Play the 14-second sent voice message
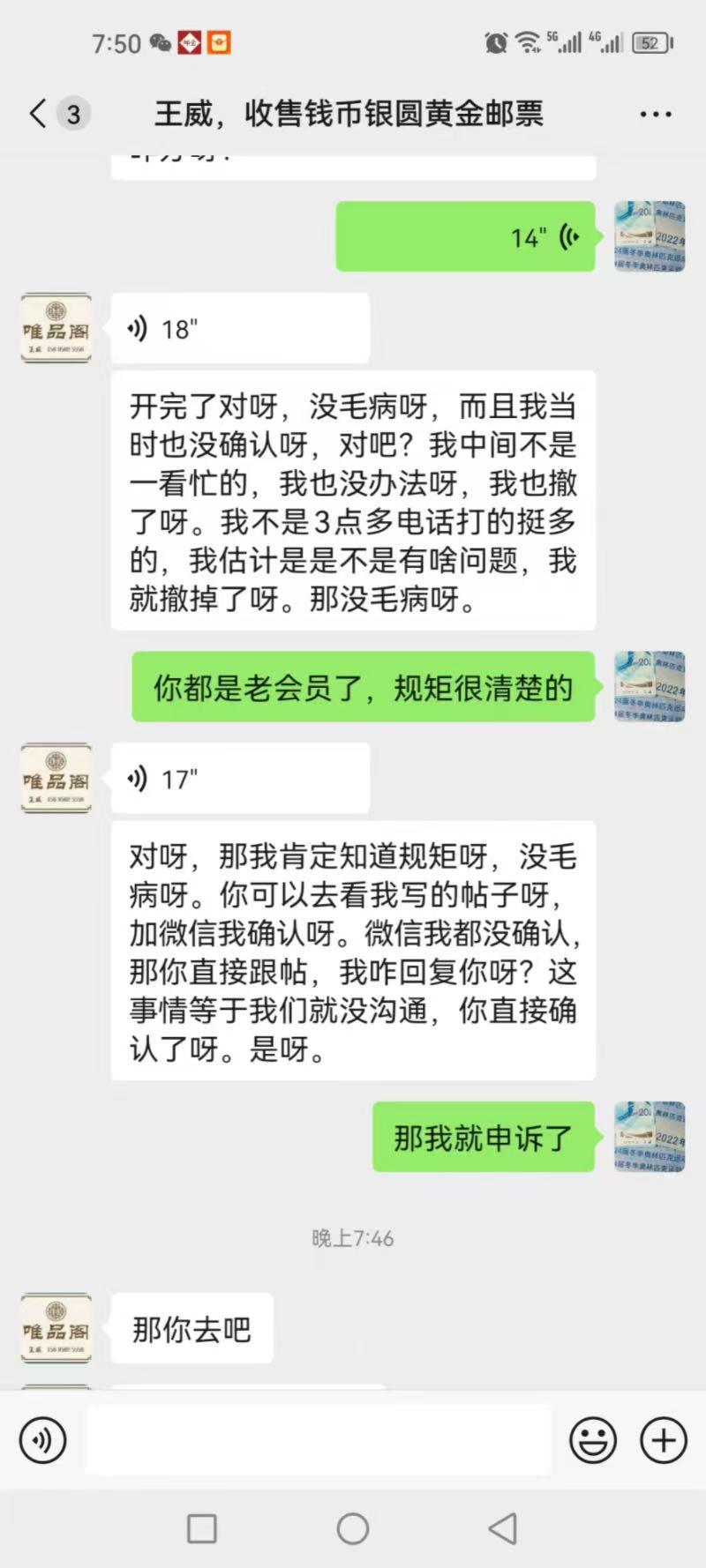The height and width of the screenshot is (1568, 706). (465, 236)
